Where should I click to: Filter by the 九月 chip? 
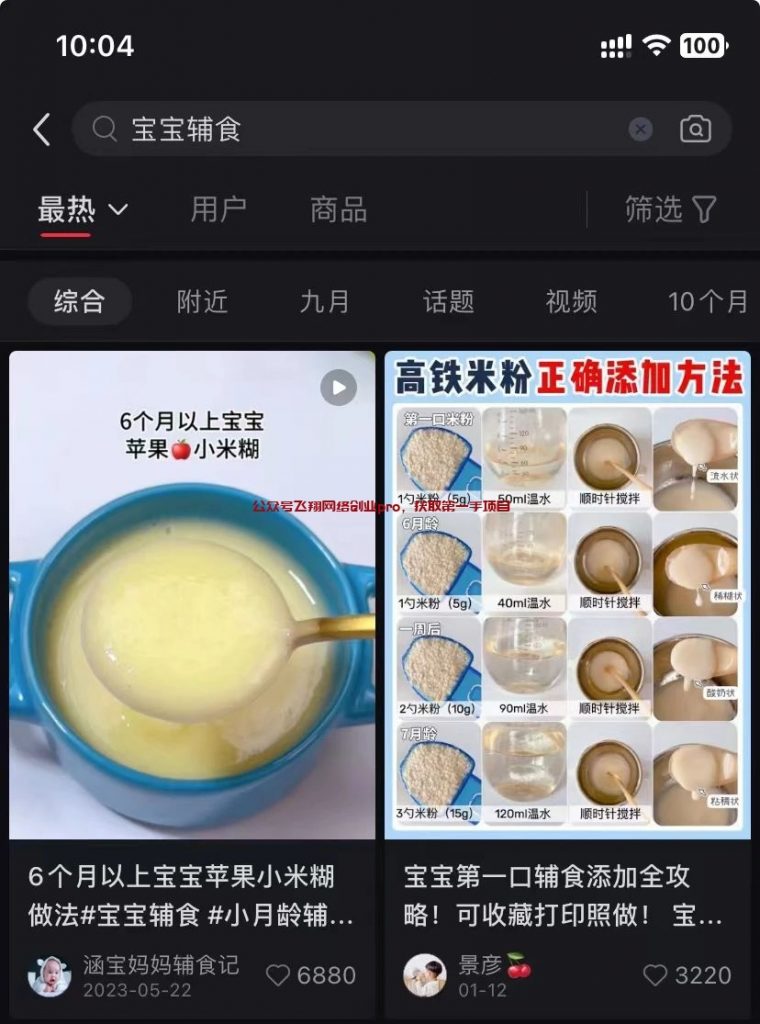(x=325, y=301)
